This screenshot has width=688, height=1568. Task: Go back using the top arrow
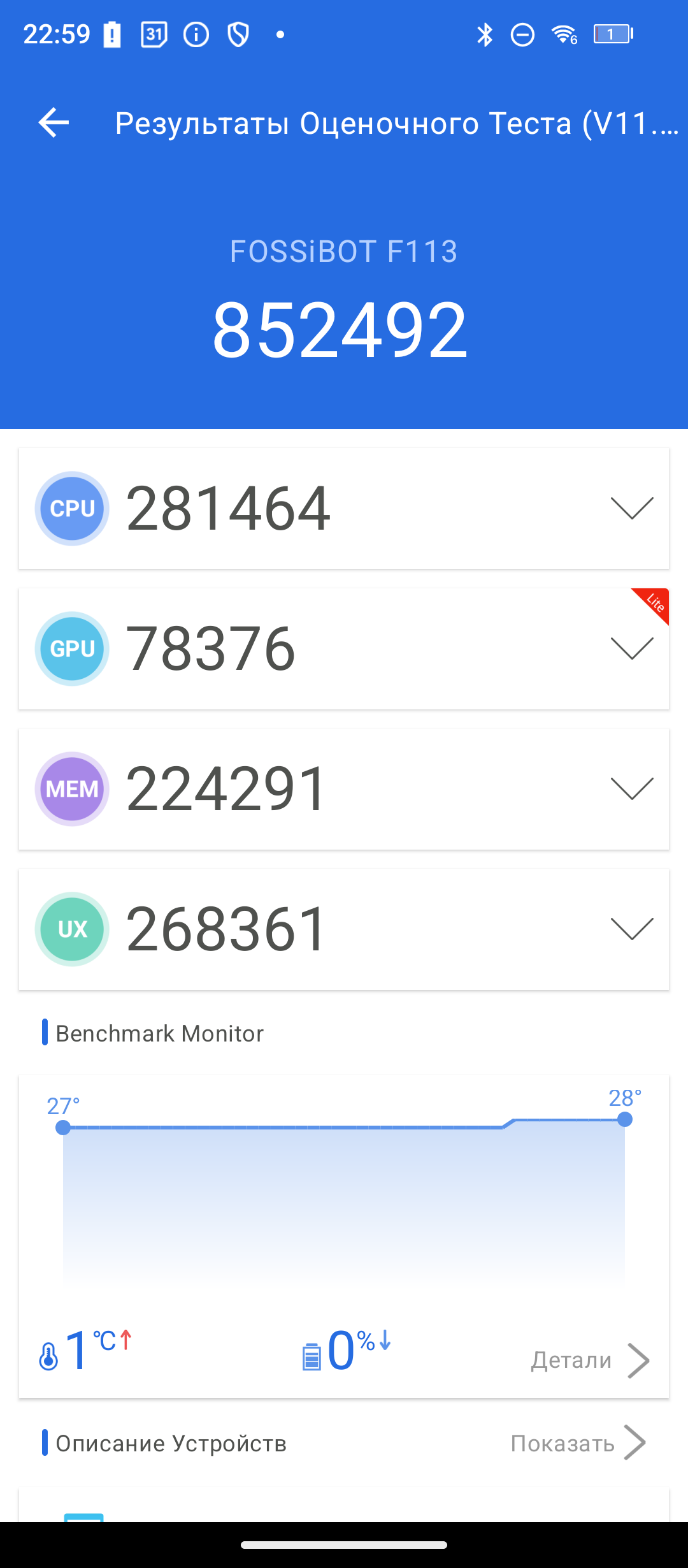point(54,122)
